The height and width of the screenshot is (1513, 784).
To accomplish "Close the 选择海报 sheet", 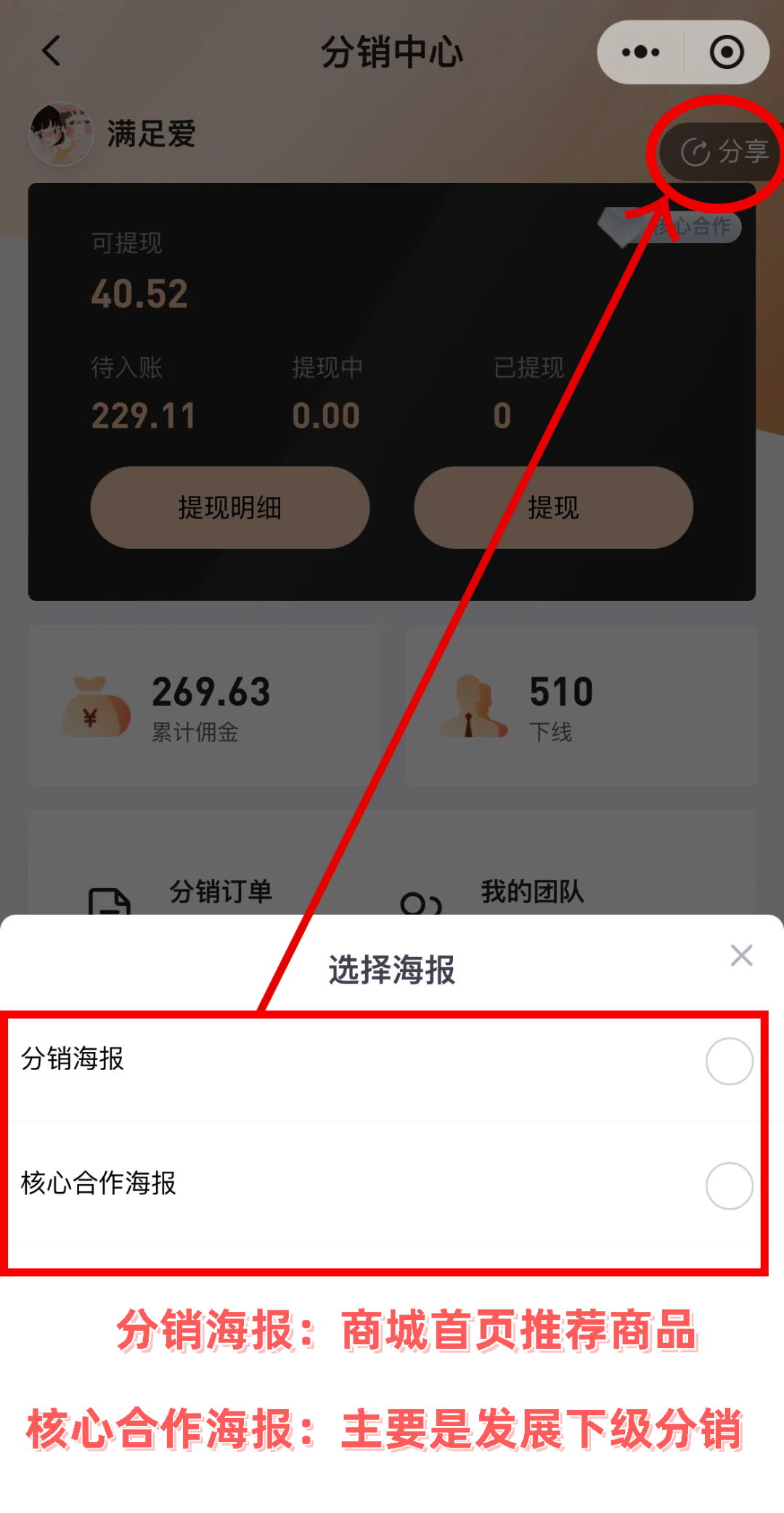I will point(741,955).
